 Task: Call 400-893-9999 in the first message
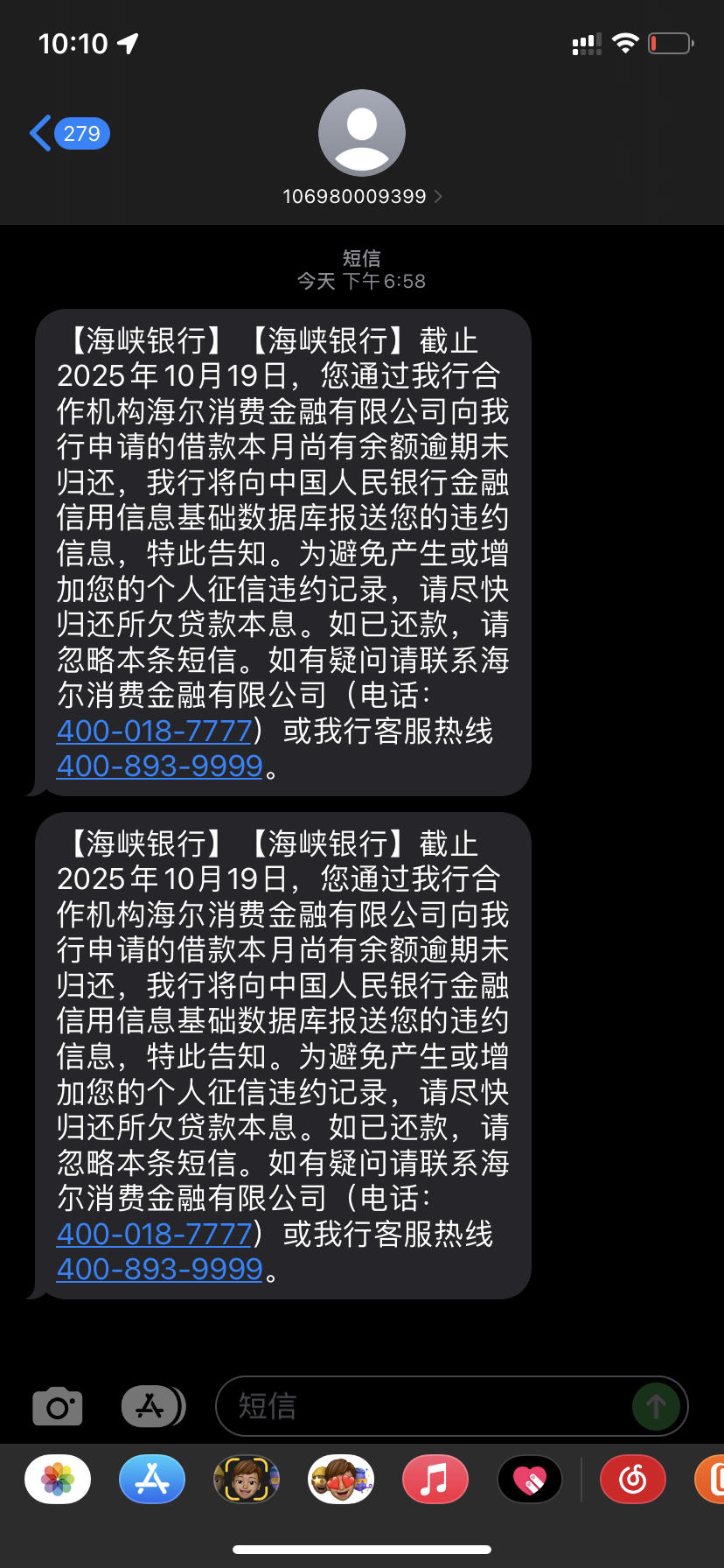(160, 766)
